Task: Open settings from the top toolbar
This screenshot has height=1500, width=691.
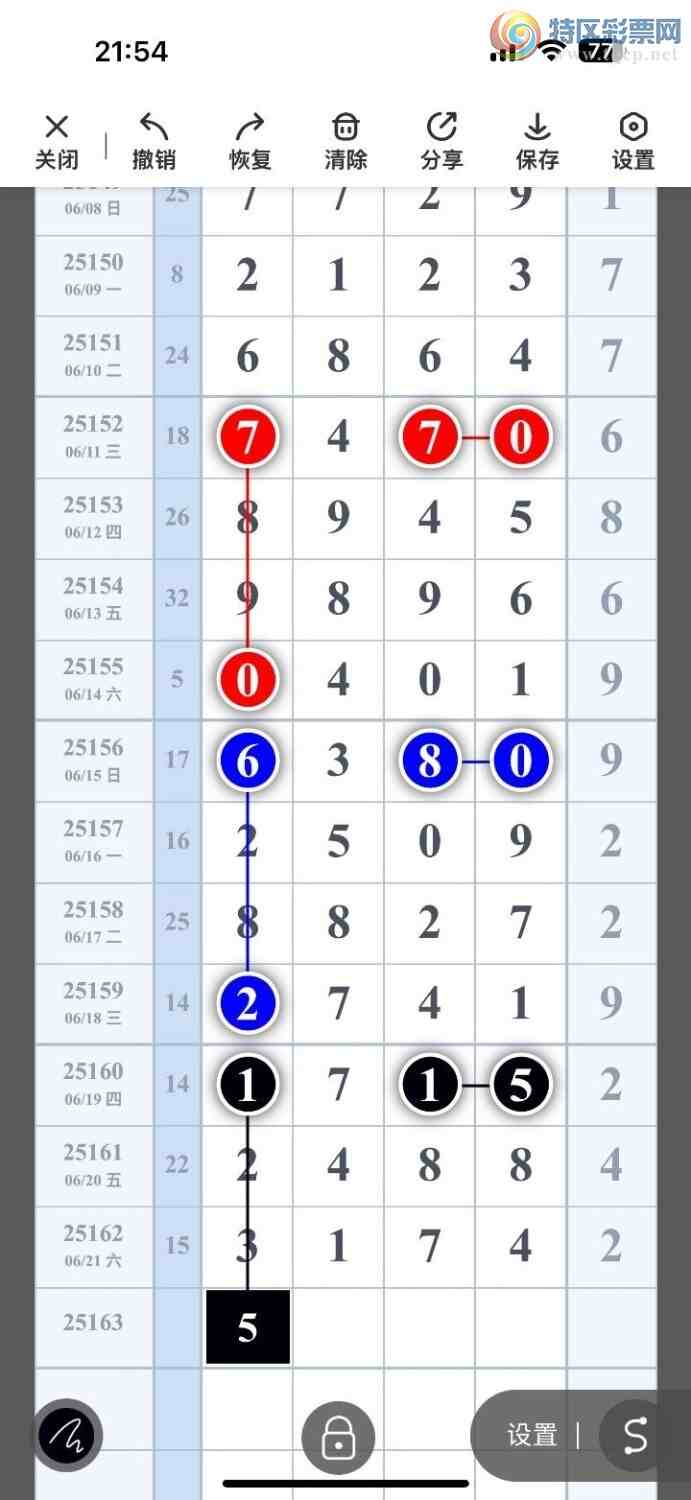Action: point(633,141)
